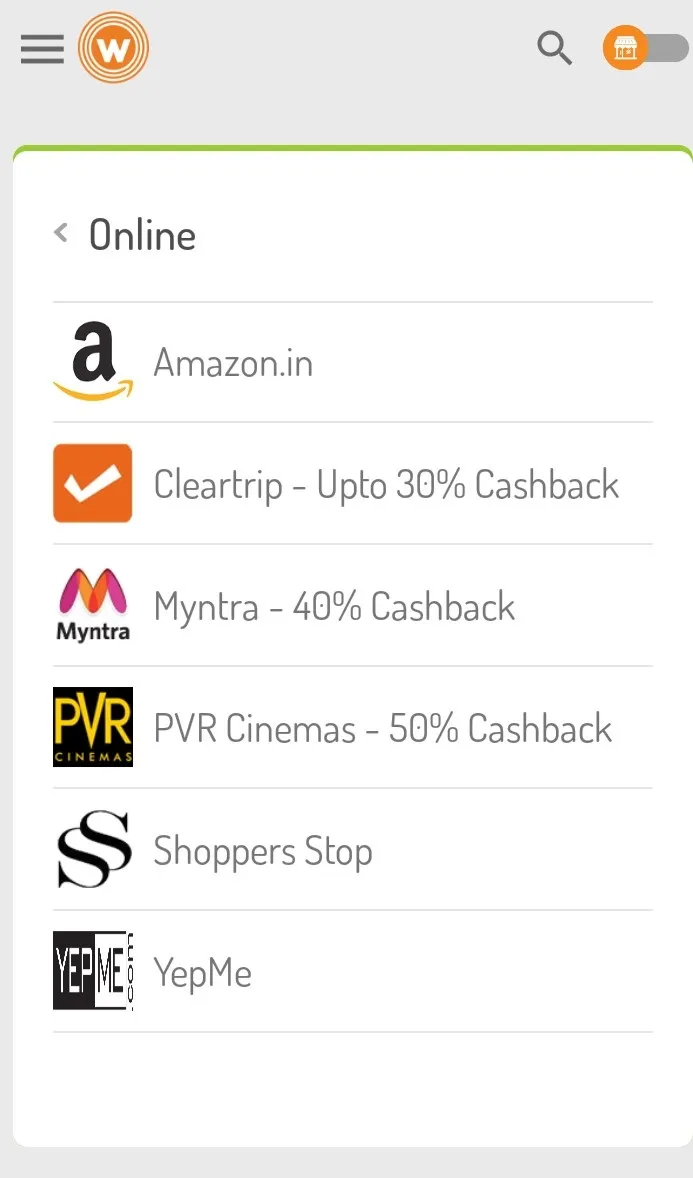Viewport: 693px width, 1178px height.
Task: Open Myntra 40% Cashback
Action: [353, 606]
